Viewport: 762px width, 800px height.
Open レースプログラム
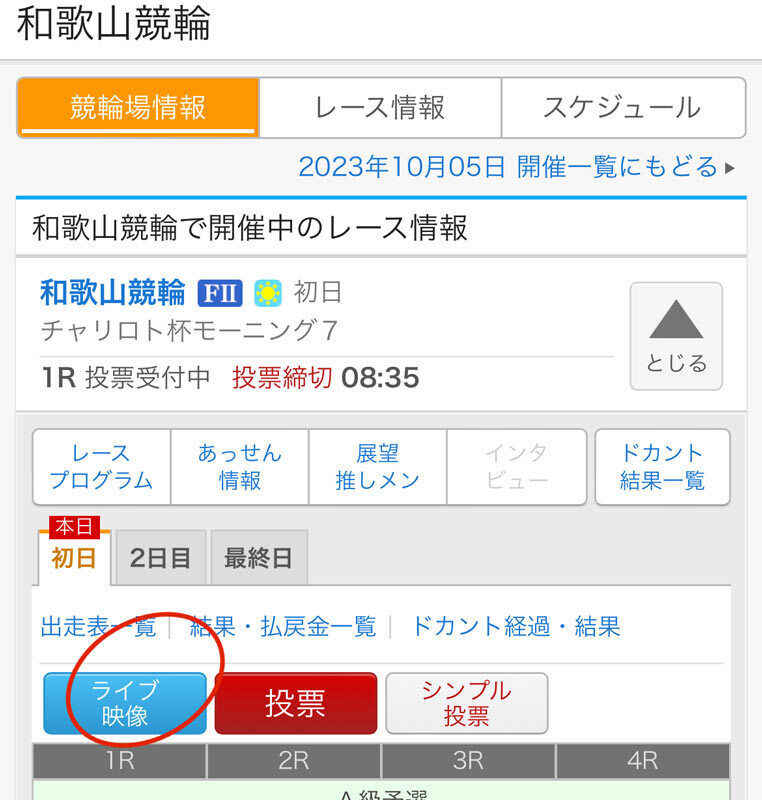(x=101, y=467)
